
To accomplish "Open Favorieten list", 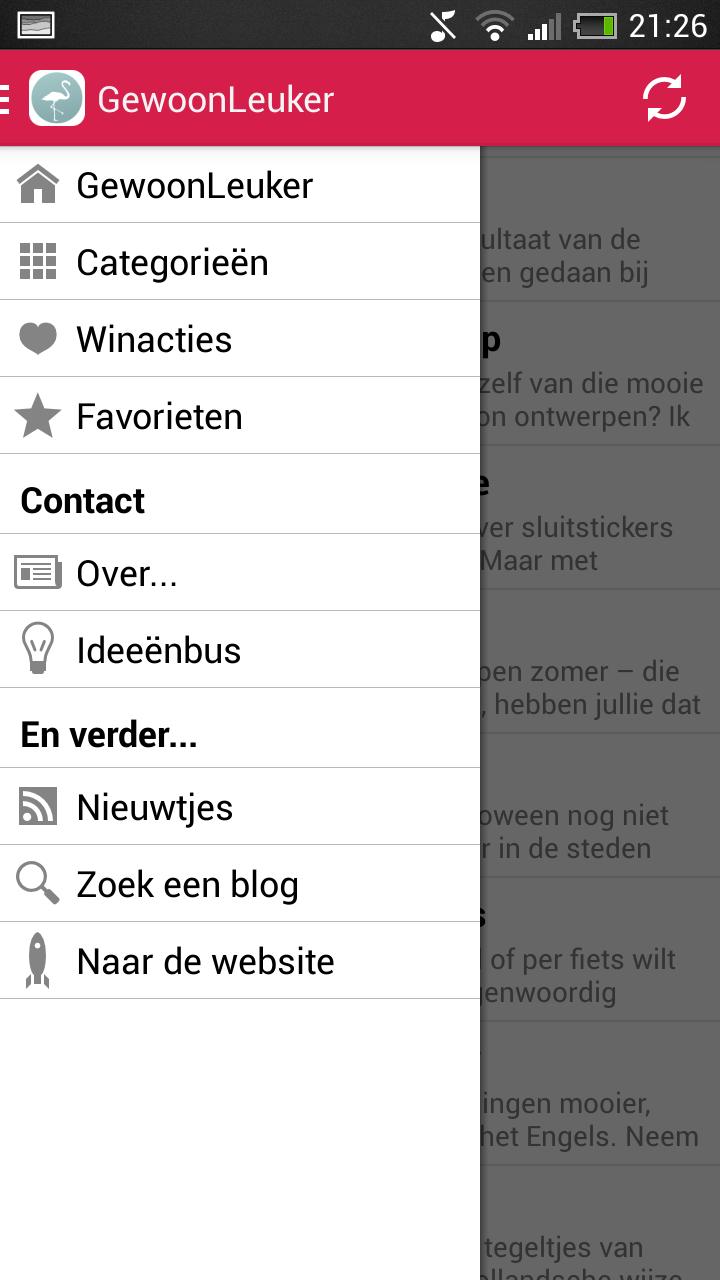I will (159, 417).
